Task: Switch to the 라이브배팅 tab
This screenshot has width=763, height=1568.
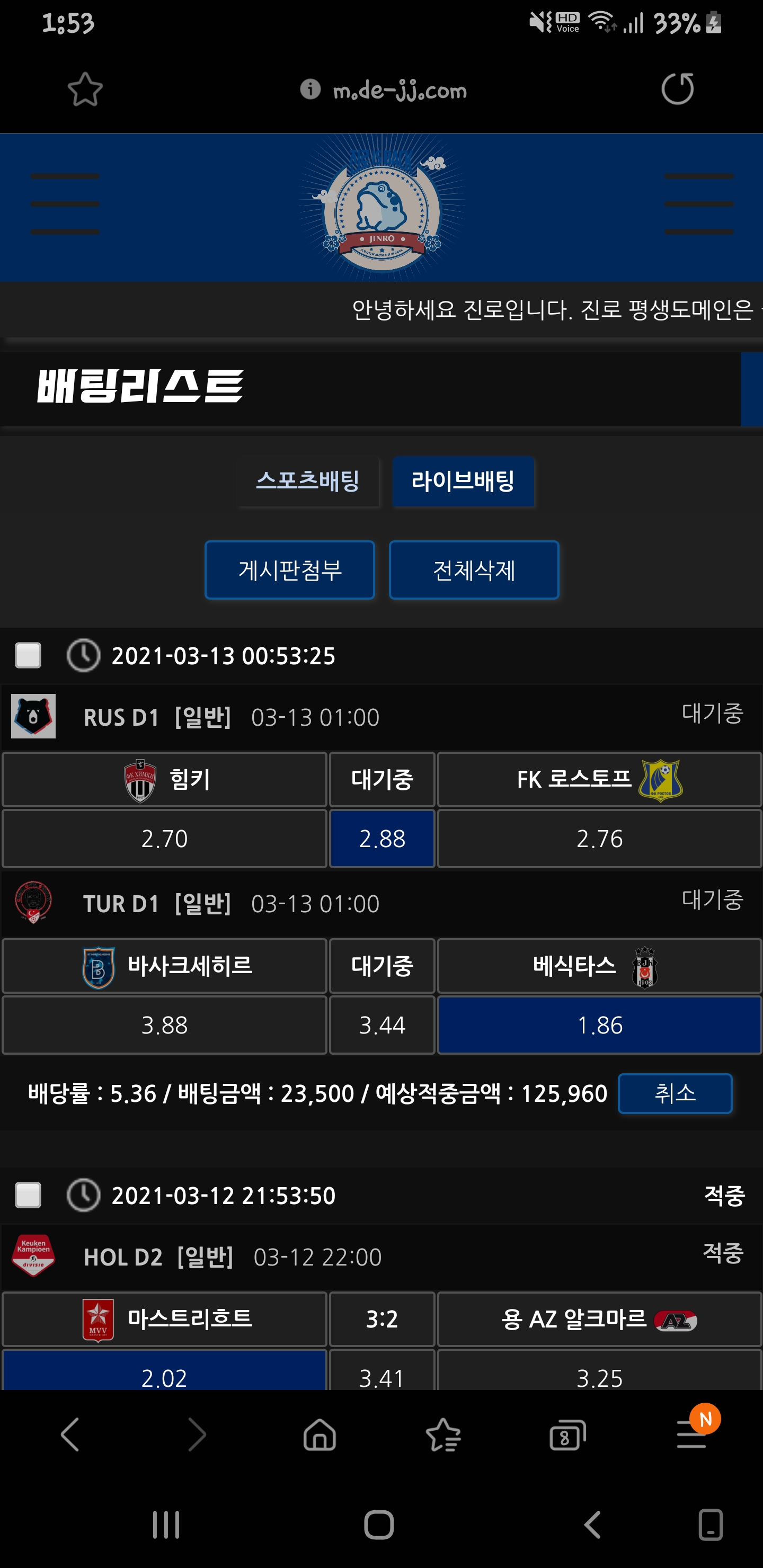Action: click(463, 481)
